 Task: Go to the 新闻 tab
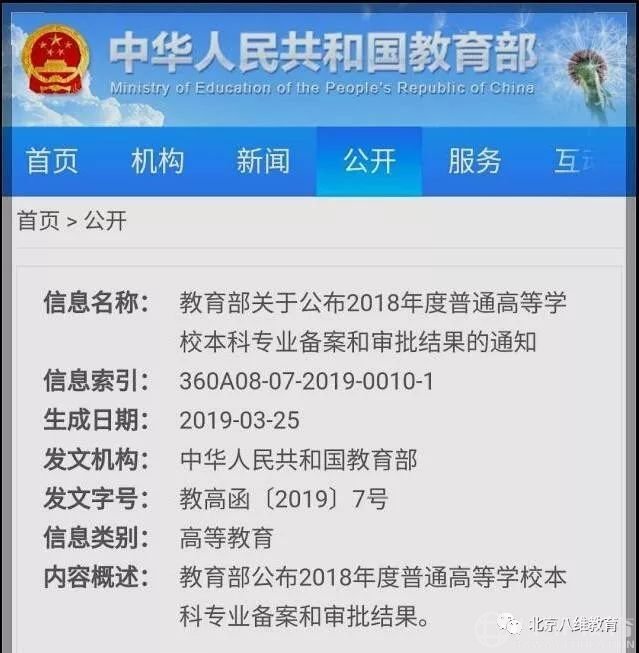263,161
